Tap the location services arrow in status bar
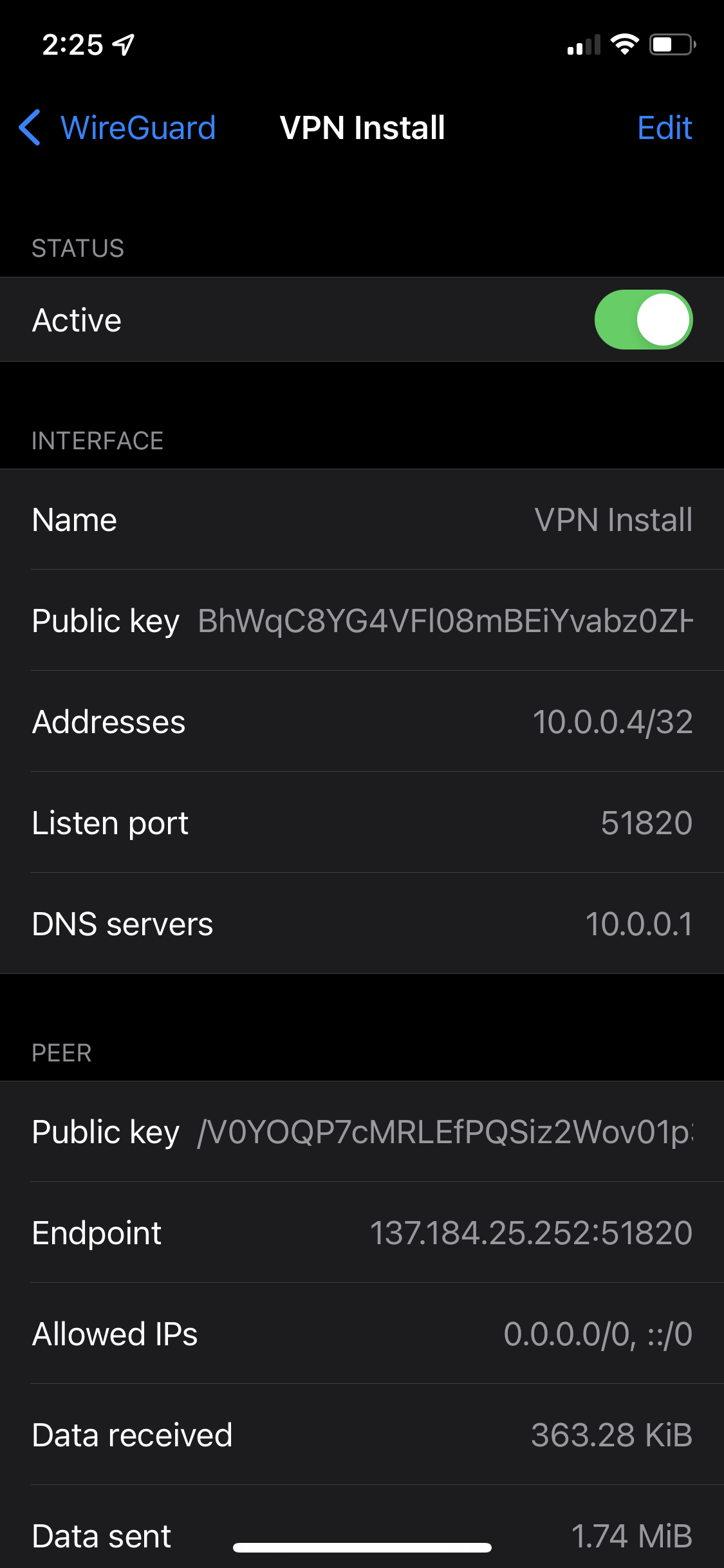Image resolution: width=724 pixels, height=1568 pixels. (122, 44)
